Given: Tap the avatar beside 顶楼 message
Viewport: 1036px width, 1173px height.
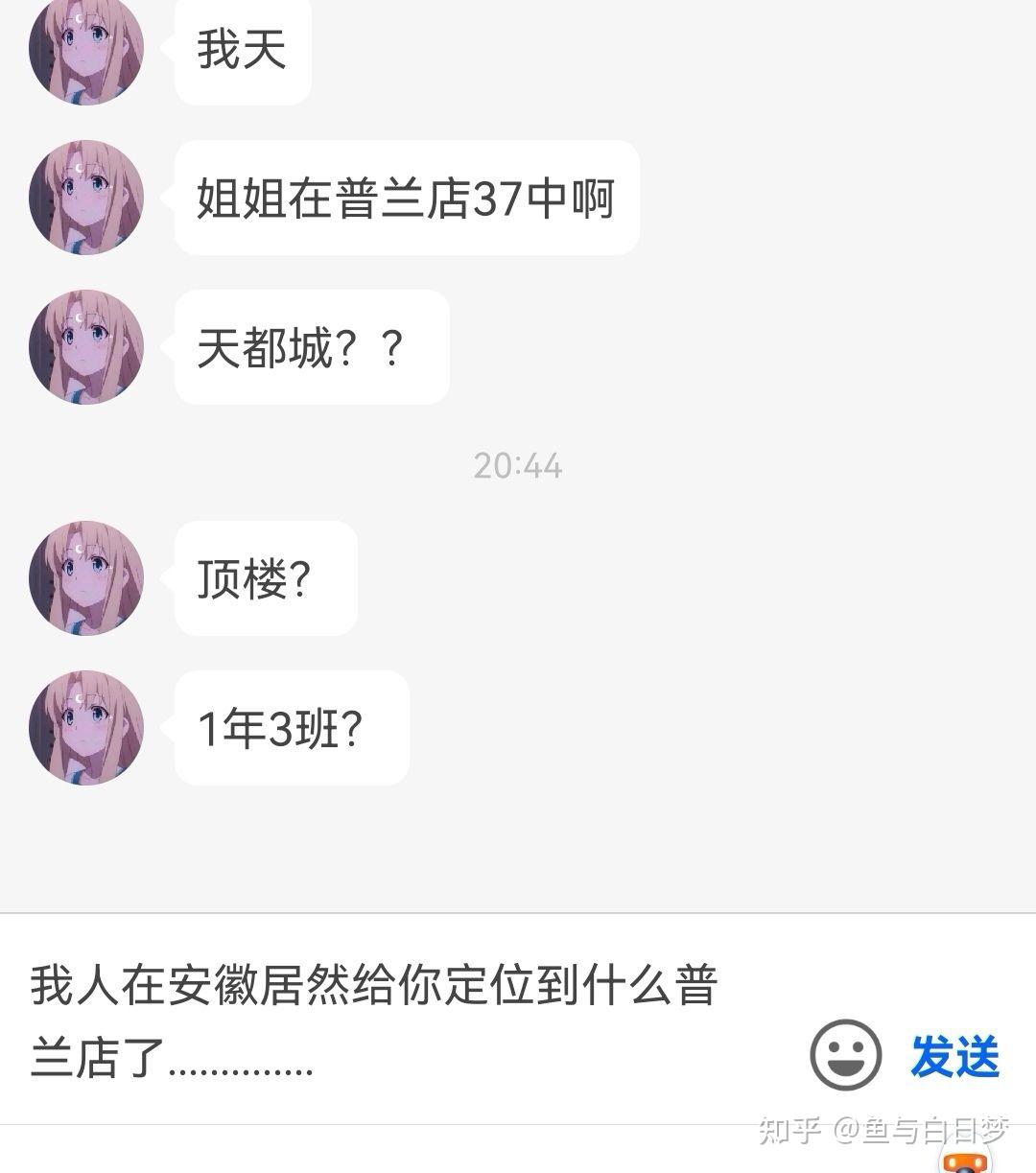Looking at the screenshot, I should click(x=85, y=578).
